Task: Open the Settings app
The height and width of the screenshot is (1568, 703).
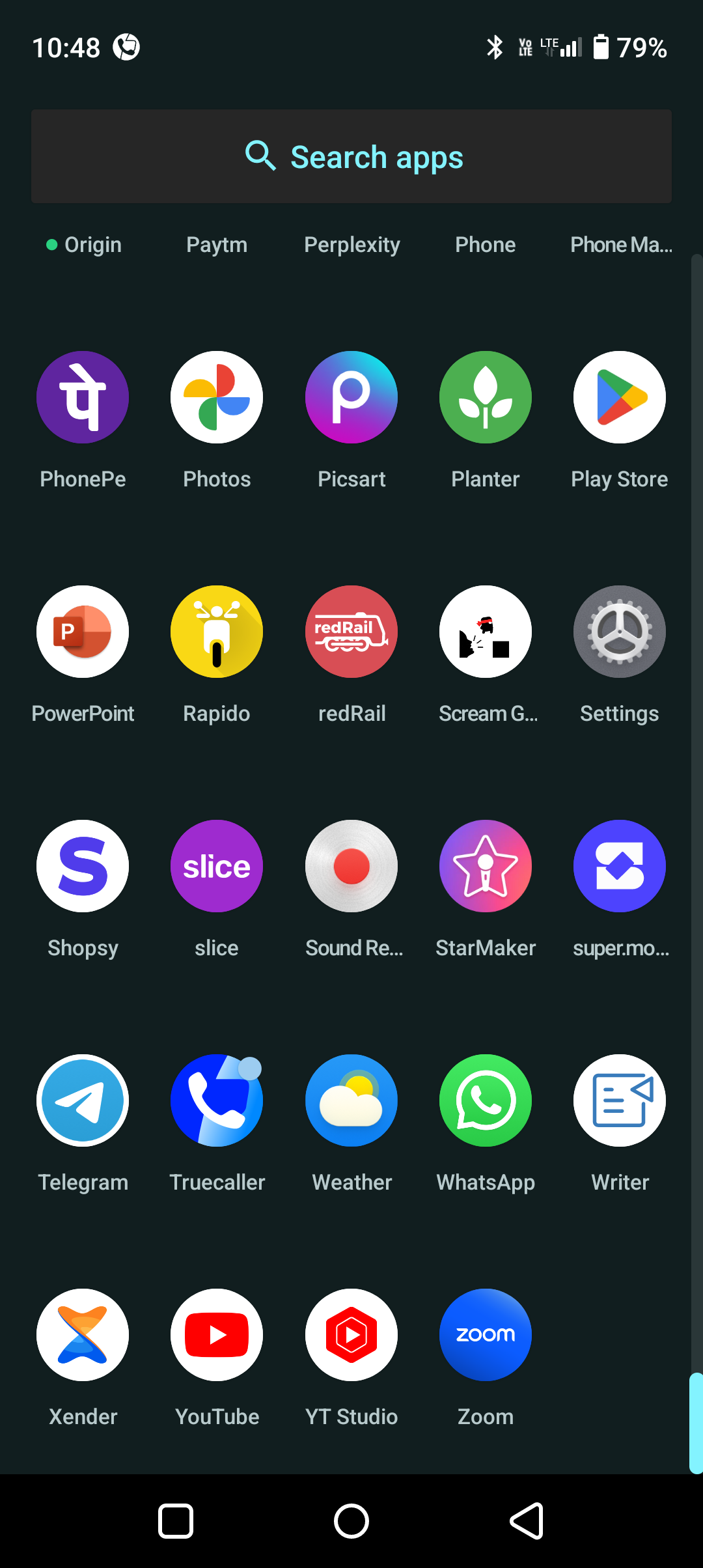Action: (619, 632)
